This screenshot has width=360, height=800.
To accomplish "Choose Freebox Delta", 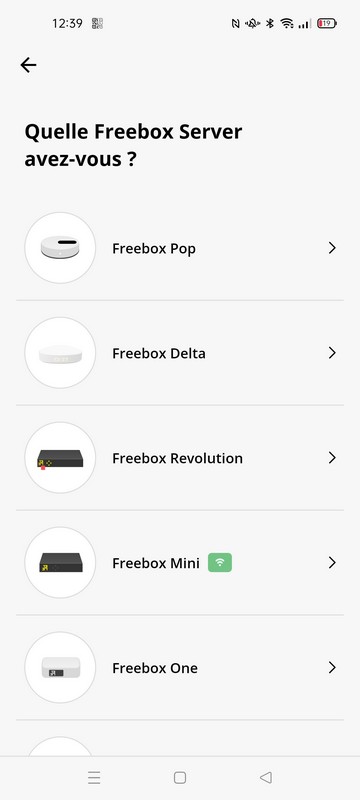I will point(180,353).
